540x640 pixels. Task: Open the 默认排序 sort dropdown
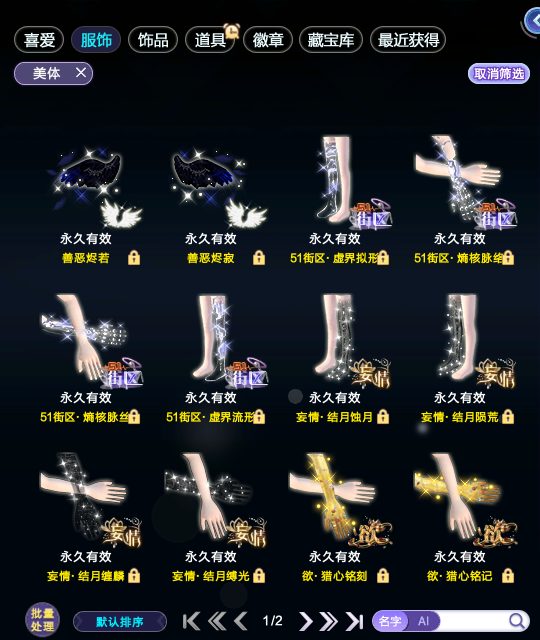pyautogui.click(x=120, y=622)
